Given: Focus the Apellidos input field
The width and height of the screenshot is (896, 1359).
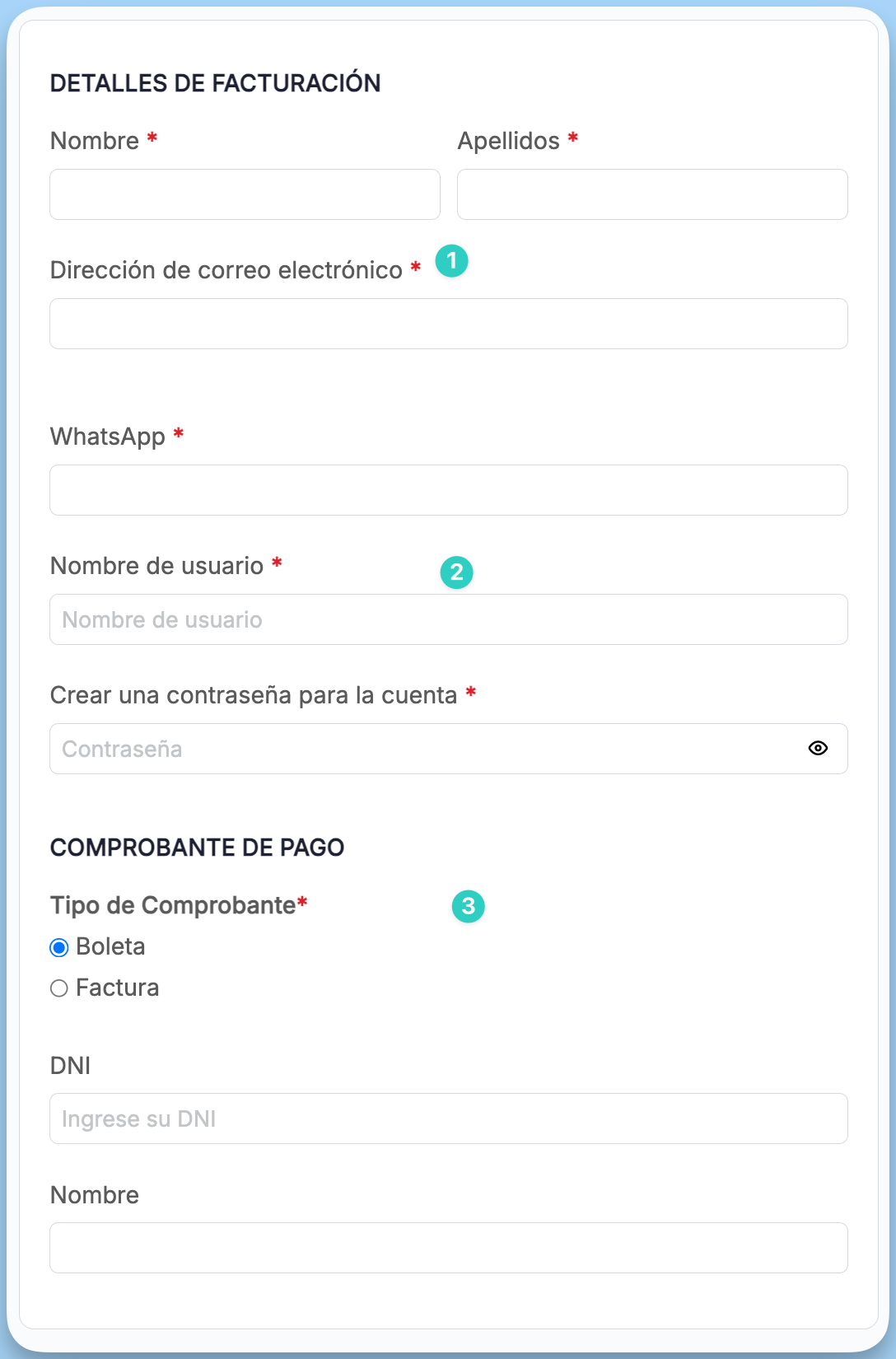Looking at the screenshot, I should (652, 194).
